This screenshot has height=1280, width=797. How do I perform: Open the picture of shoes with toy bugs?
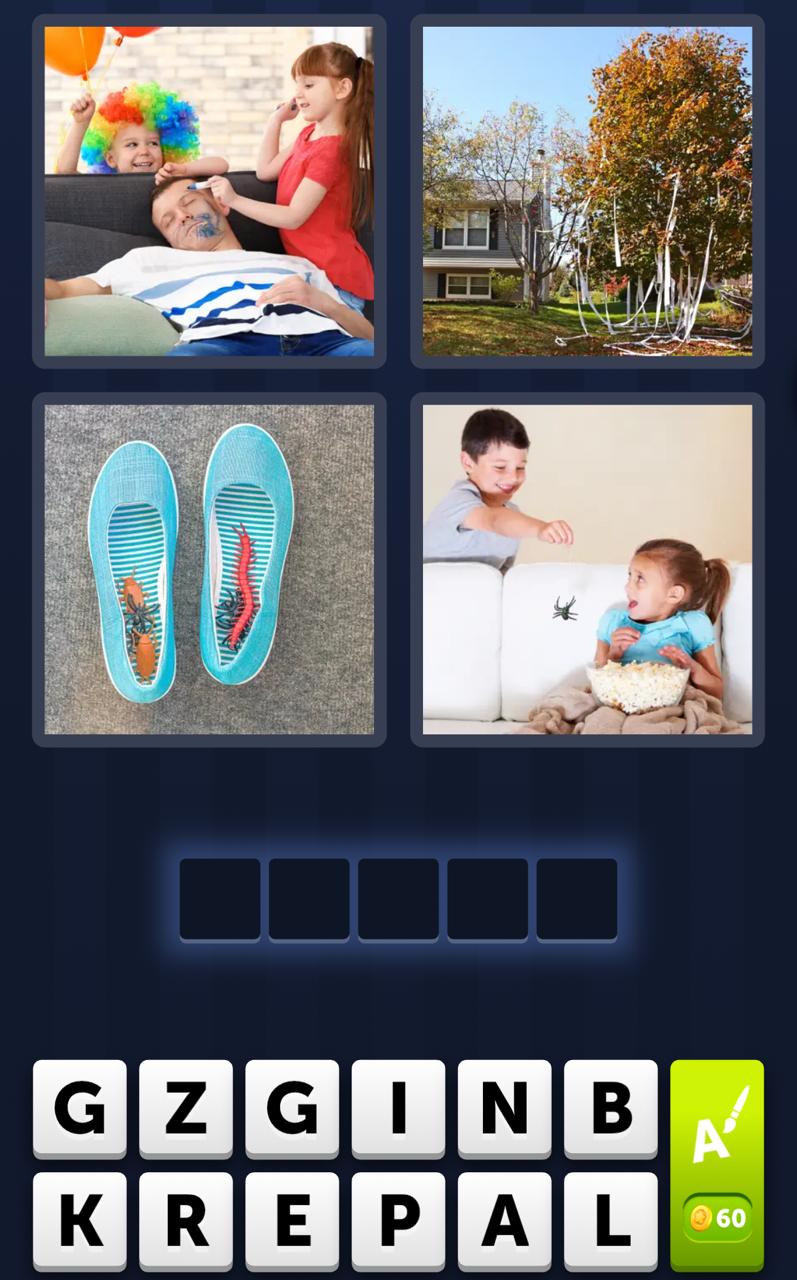tap(209, 569)
